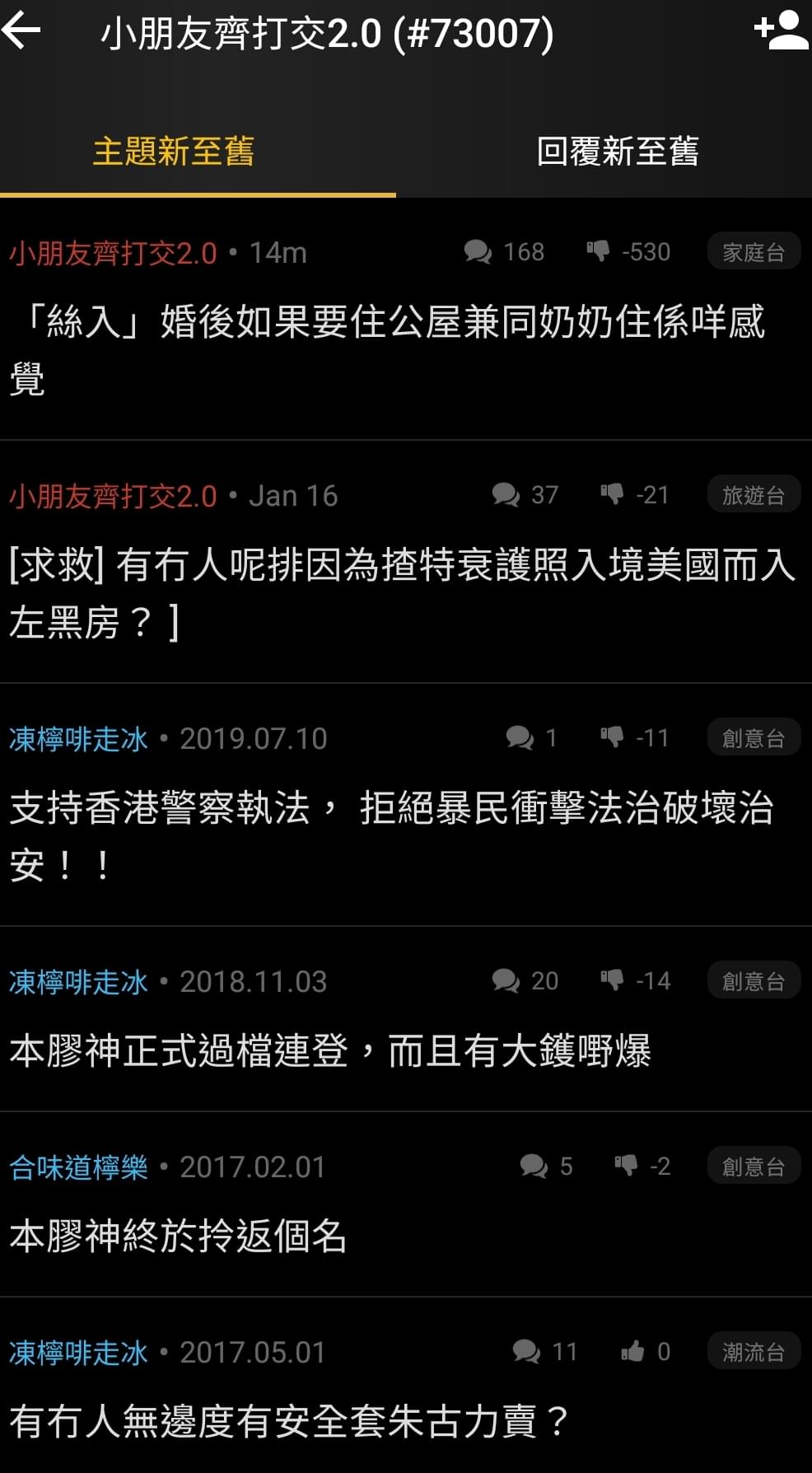Open username 小朋友齊打交2.0 on the 14m post
Screen dimensions: 812x1473
(x=113, y=253)
